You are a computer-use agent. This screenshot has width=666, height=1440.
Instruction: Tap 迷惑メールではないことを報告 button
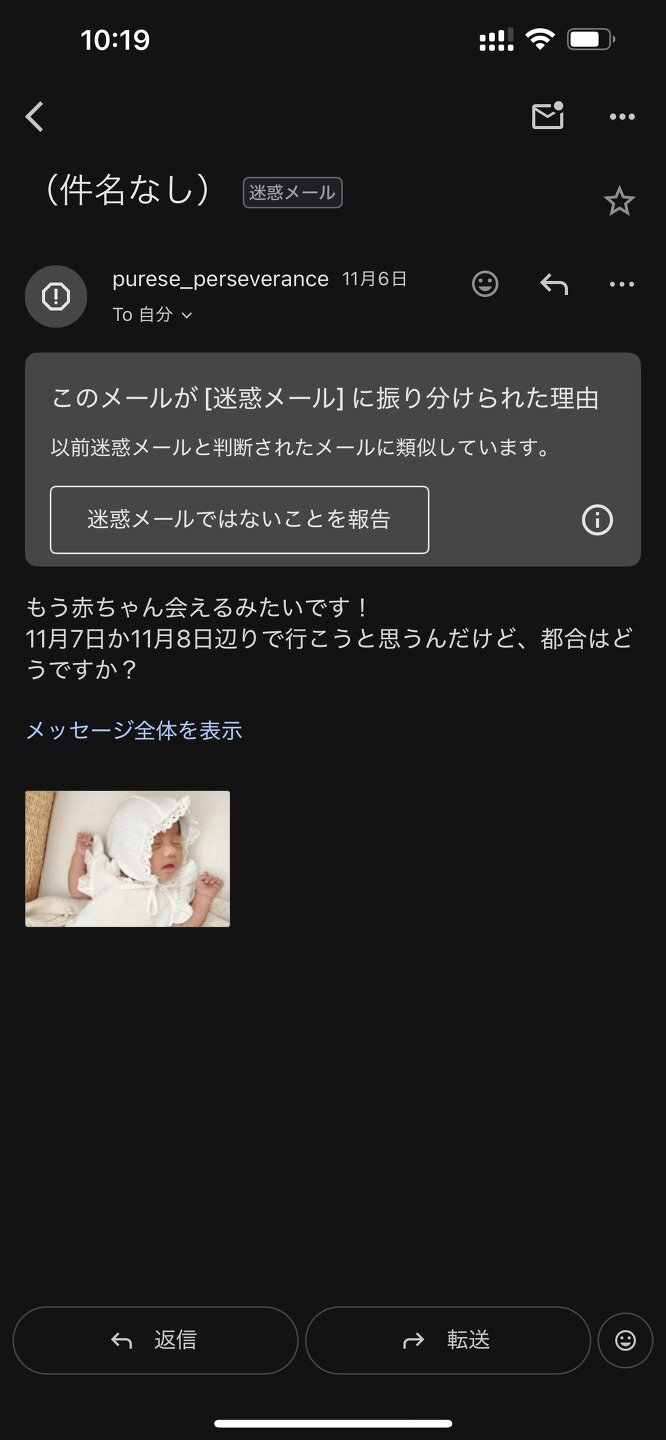tap(239, 520)
